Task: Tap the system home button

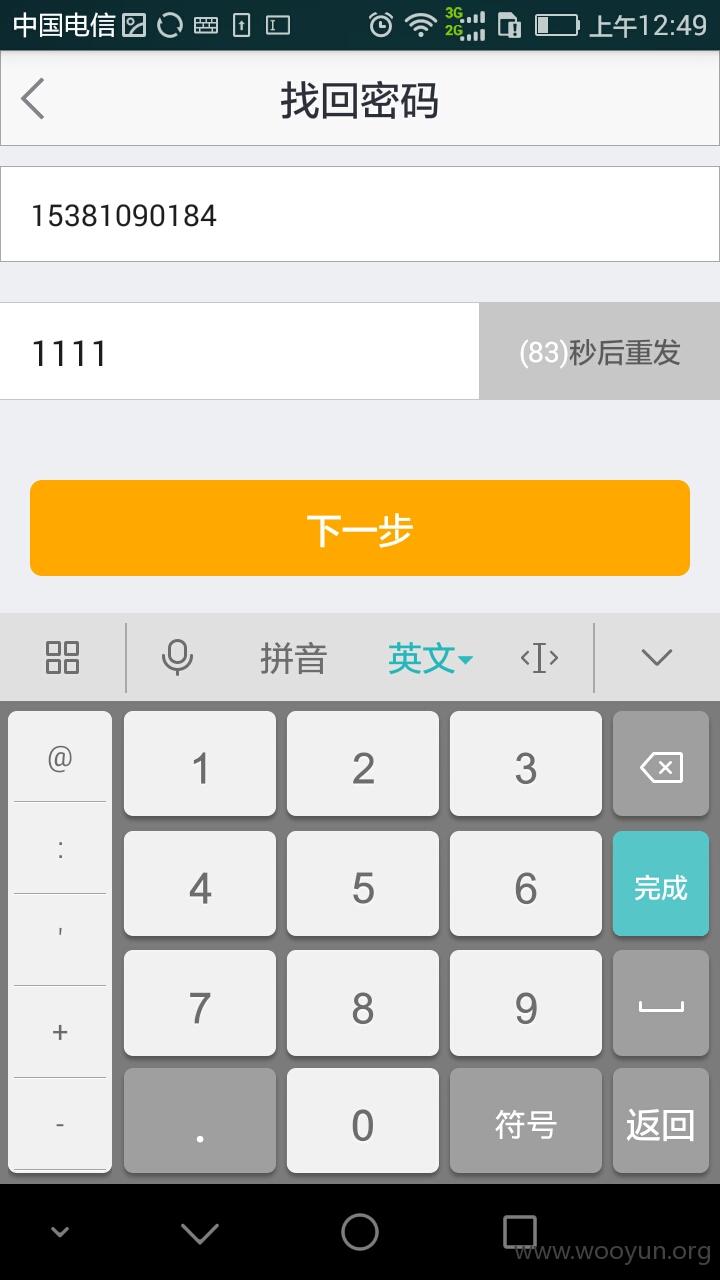Action: pyautogui.click(x=360, y=1232)
